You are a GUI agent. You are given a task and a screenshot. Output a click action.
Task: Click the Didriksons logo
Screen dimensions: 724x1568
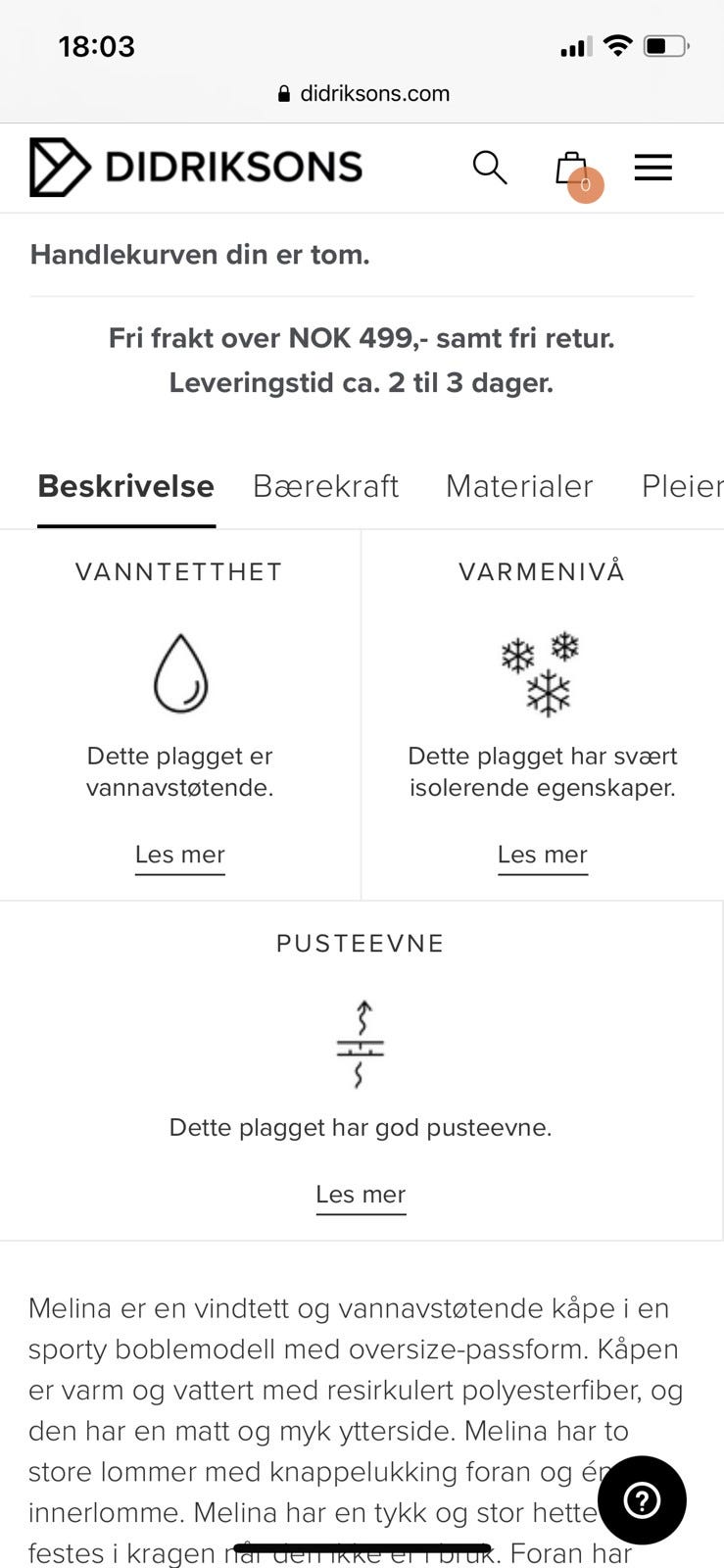tap(195, 167)
